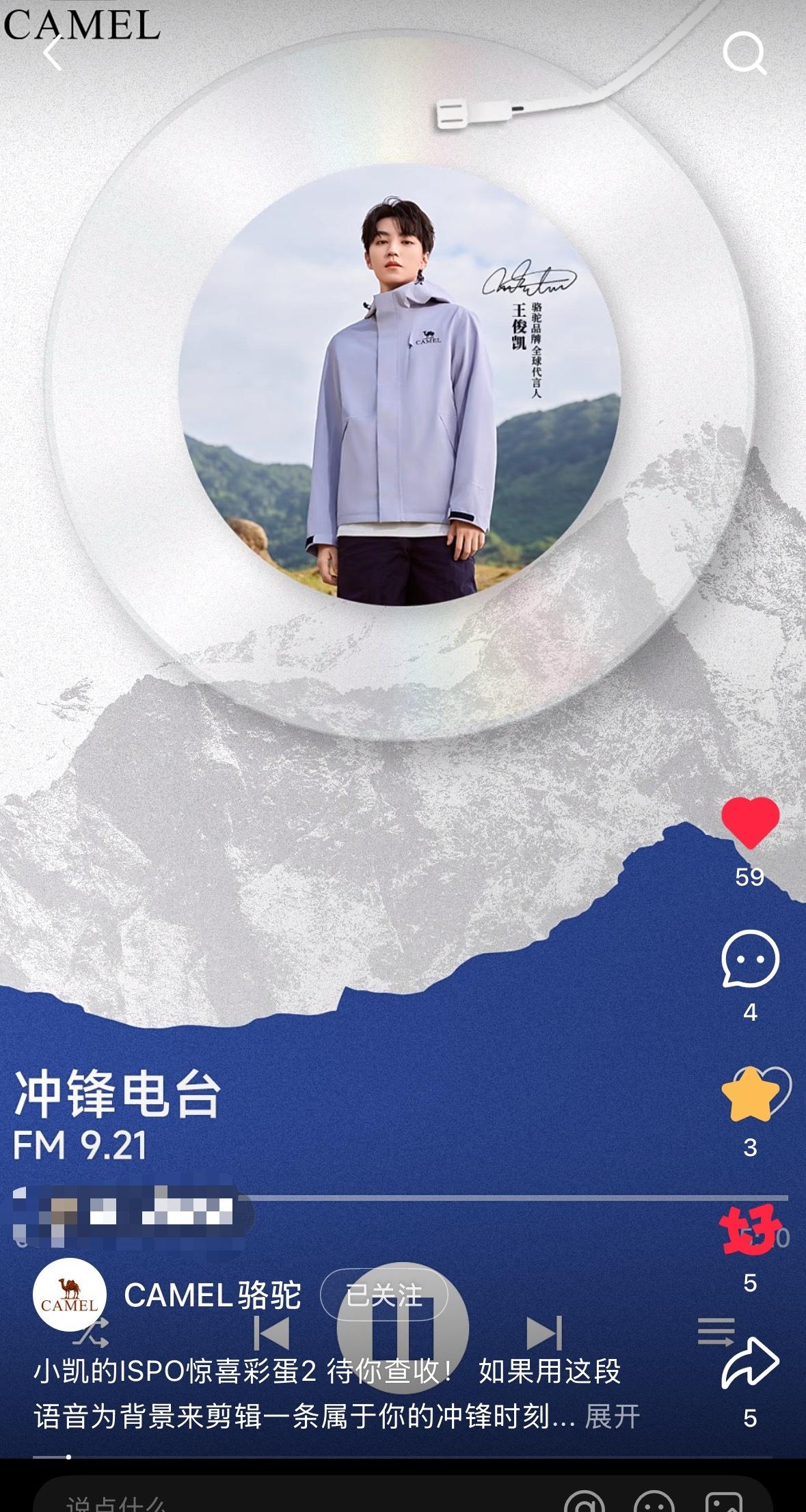
Task: Attach an image to the comment
Action: pyautogui.click(x=723, y=1502)
